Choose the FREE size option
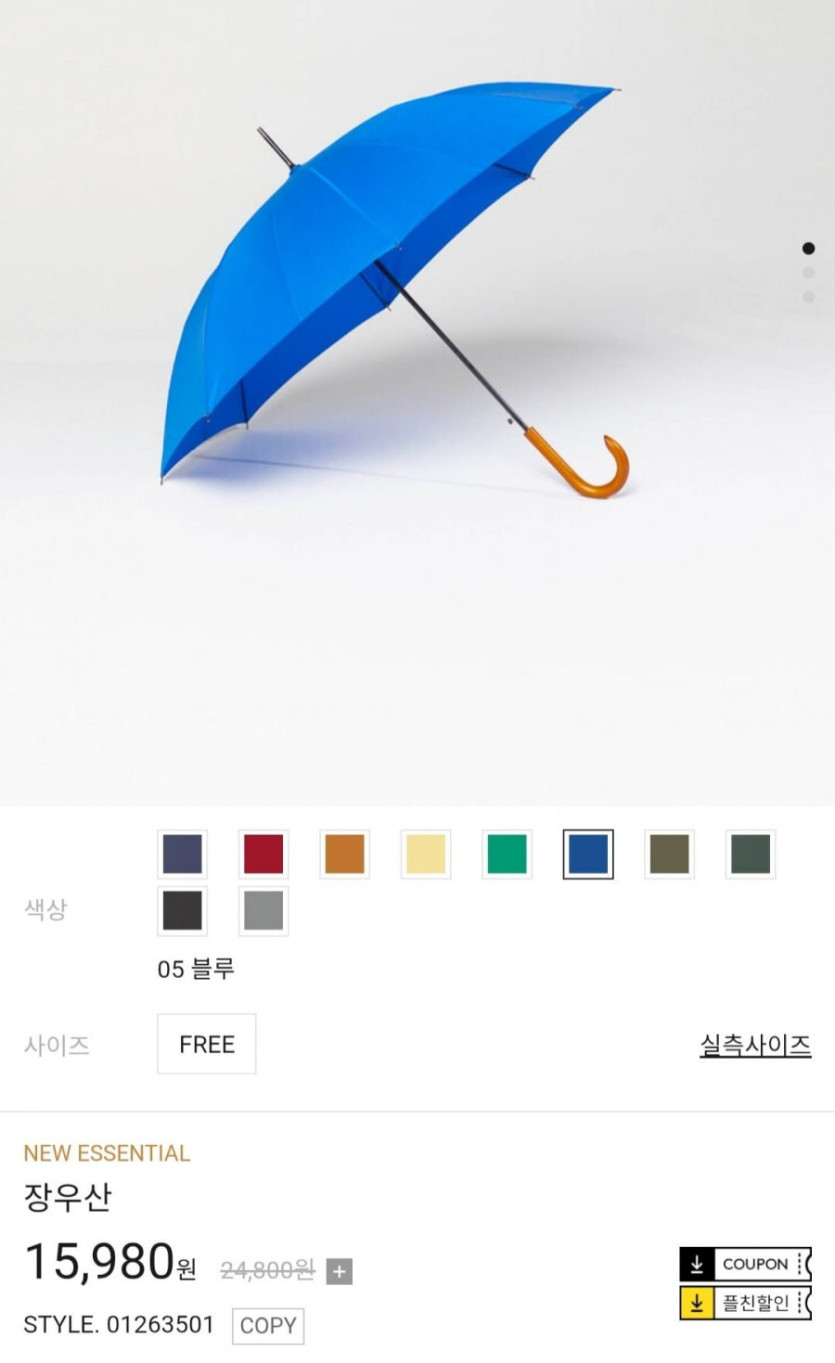 pos(206,1044)
